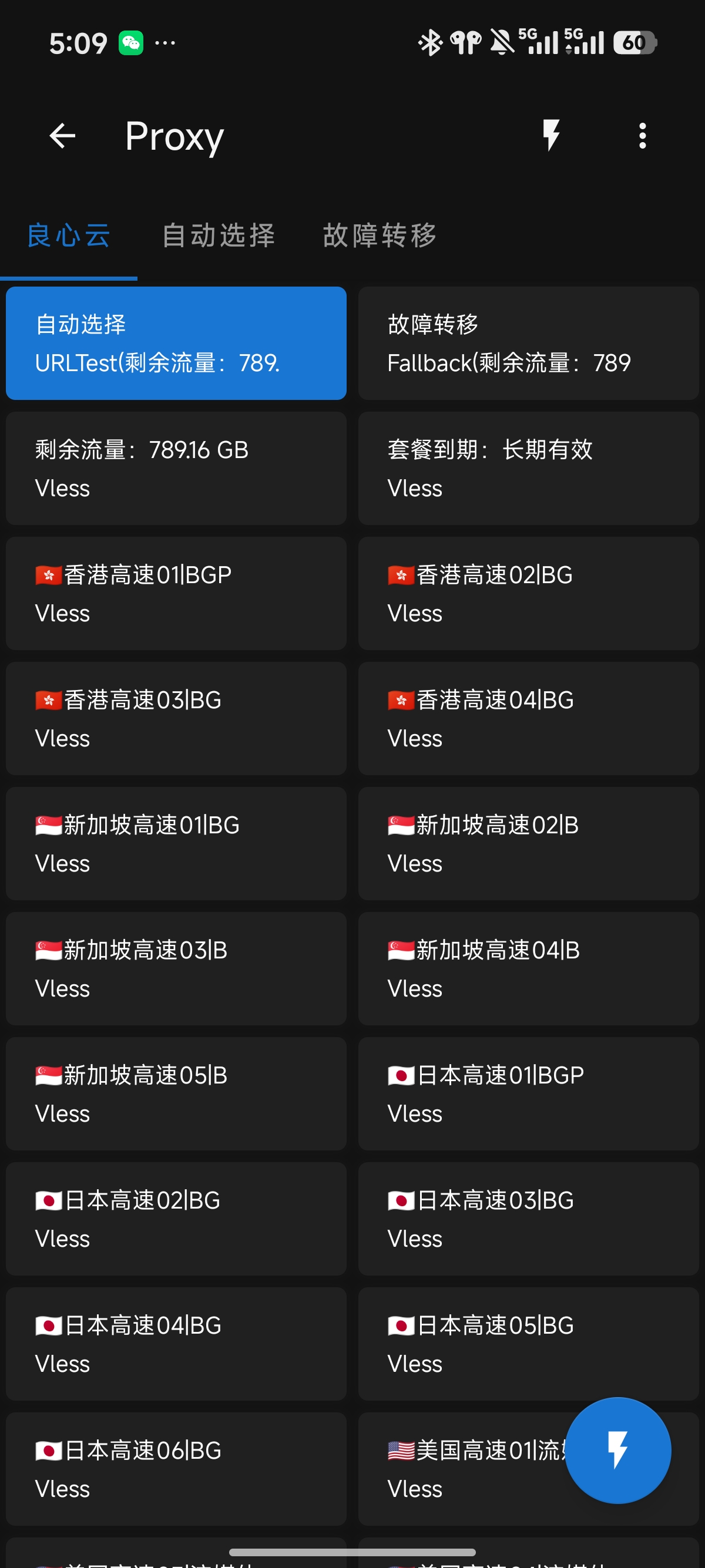The image size is (705, 1568).
Task: Select the 新加坡高速05 node
Action: pos(176,1094)
